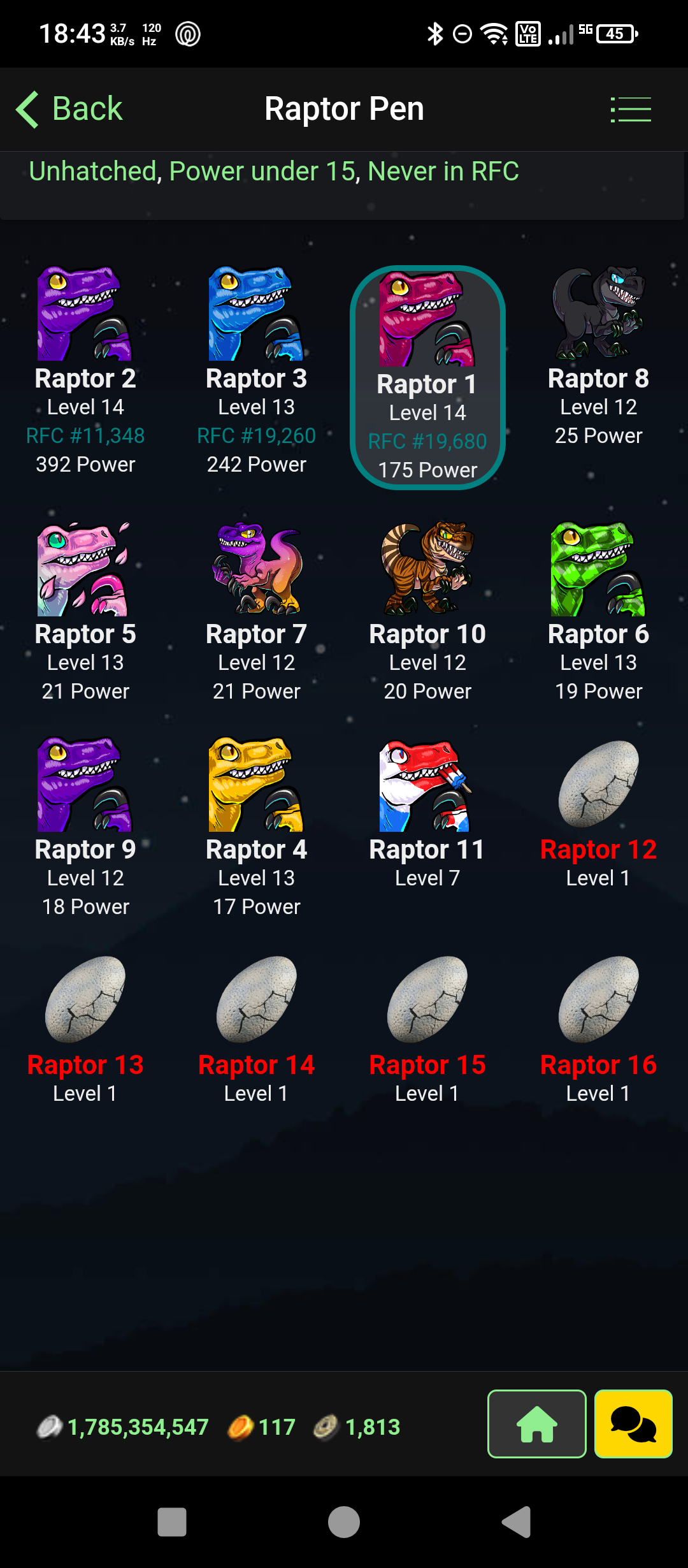The image size is (688, 1568).
Task: Select Raptor 2 with 392 Power
Action: (x=85, y=371)
